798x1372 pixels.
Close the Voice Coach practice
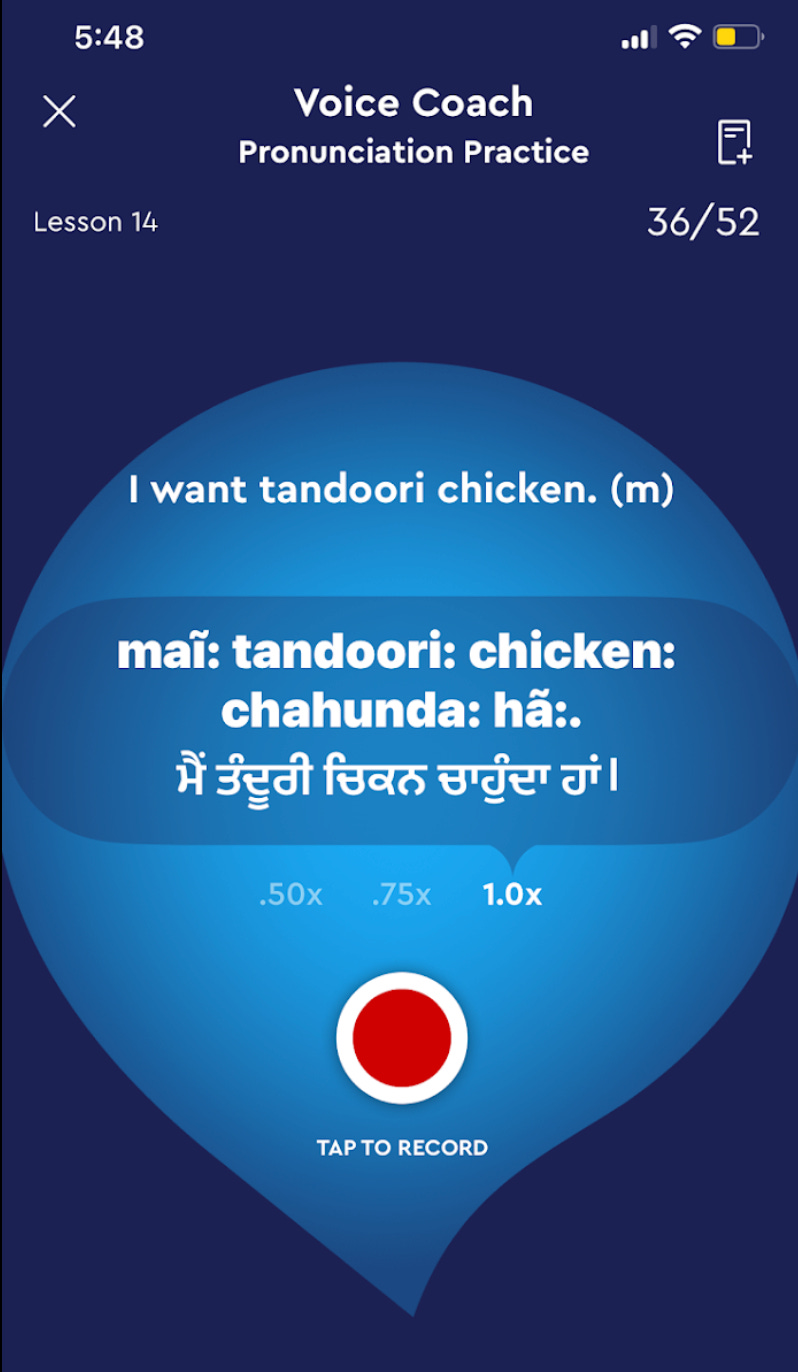tap(60, 111)
